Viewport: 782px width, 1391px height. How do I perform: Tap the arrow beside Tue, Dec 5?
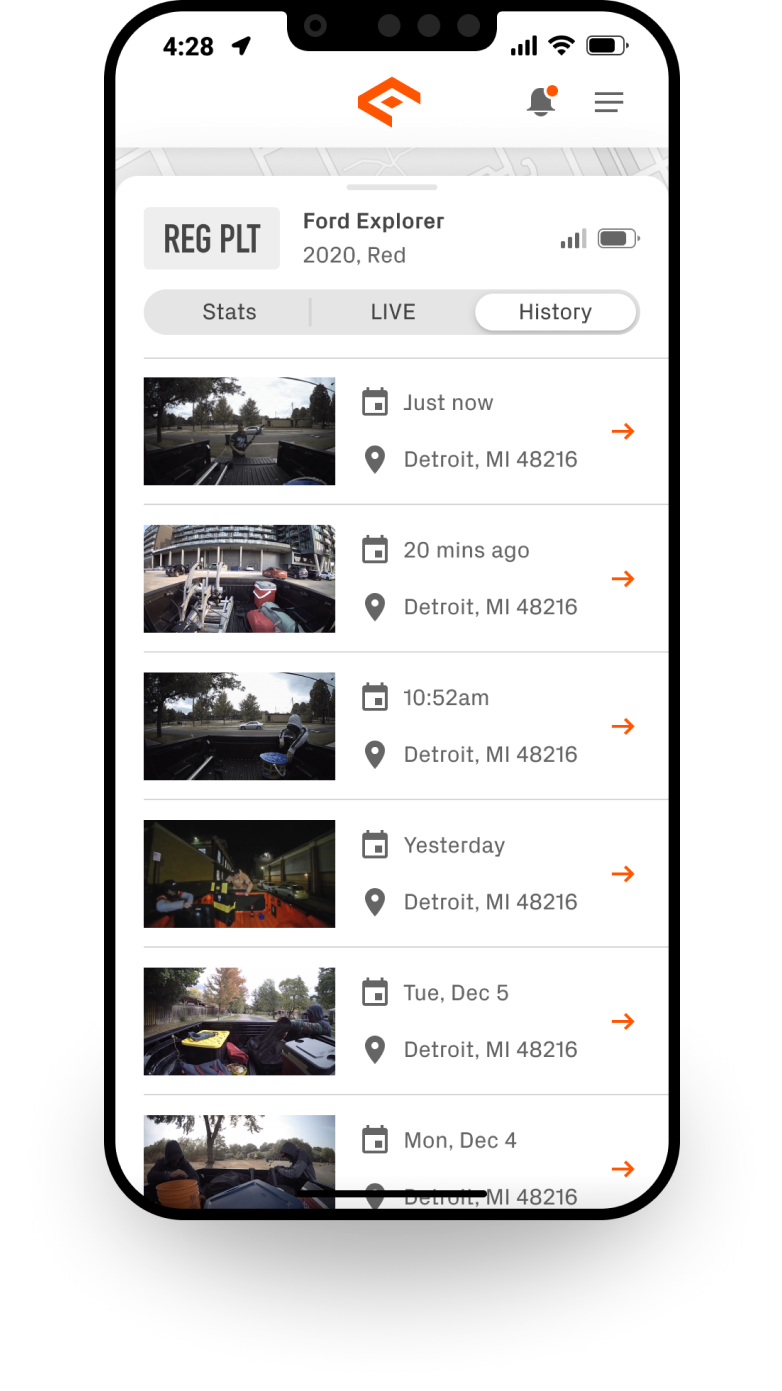tap(623, 1021)
